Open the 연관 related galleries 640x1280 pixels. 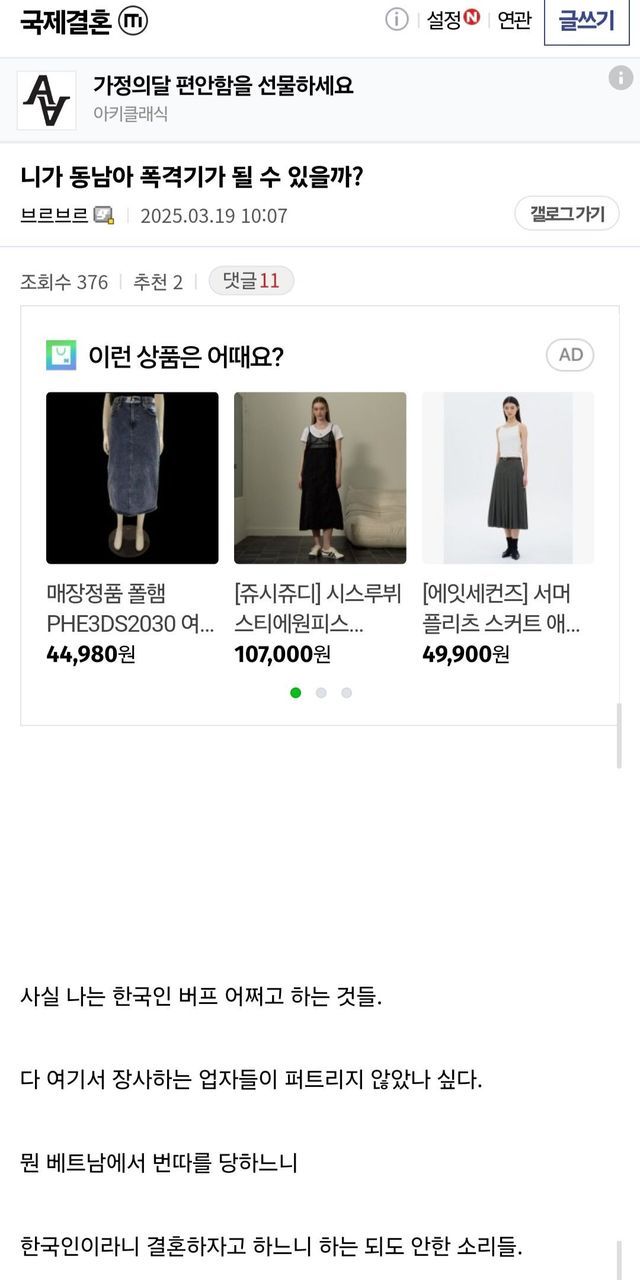(x=514, y=20)
